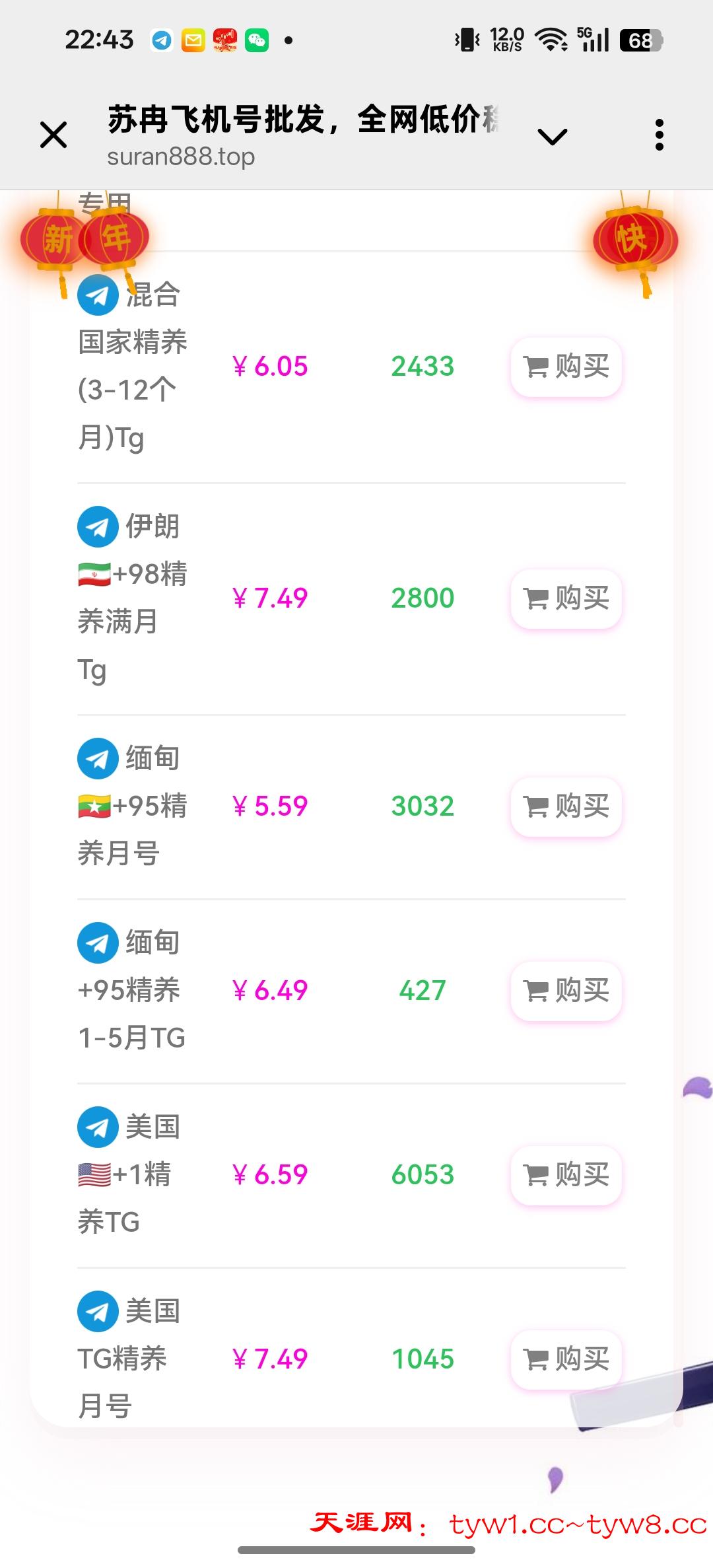Screen dimensions: 713x1568
Task: Hit 购买 for 美国 TG精养月号 ¥7.49
Action: [x=566, y=1360]
